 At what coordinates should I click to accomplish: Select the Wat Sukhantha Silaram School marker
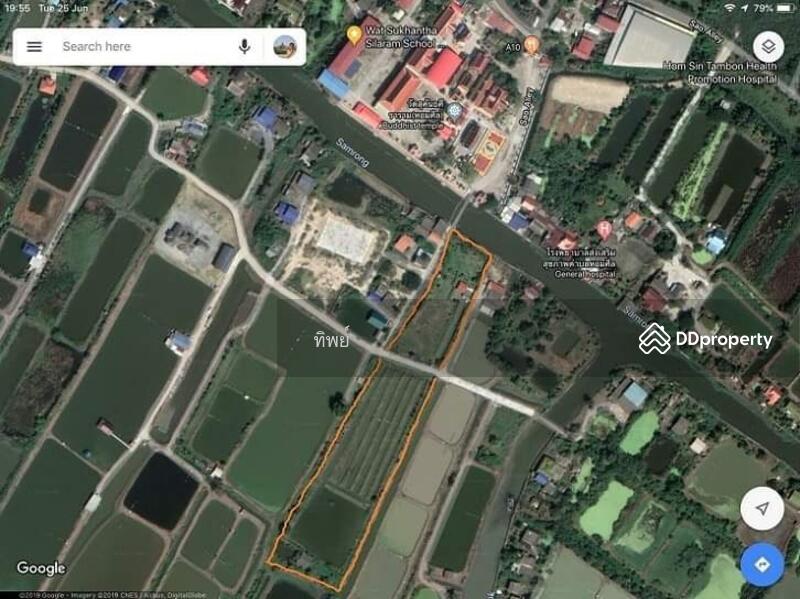click(x=353, y=36)
